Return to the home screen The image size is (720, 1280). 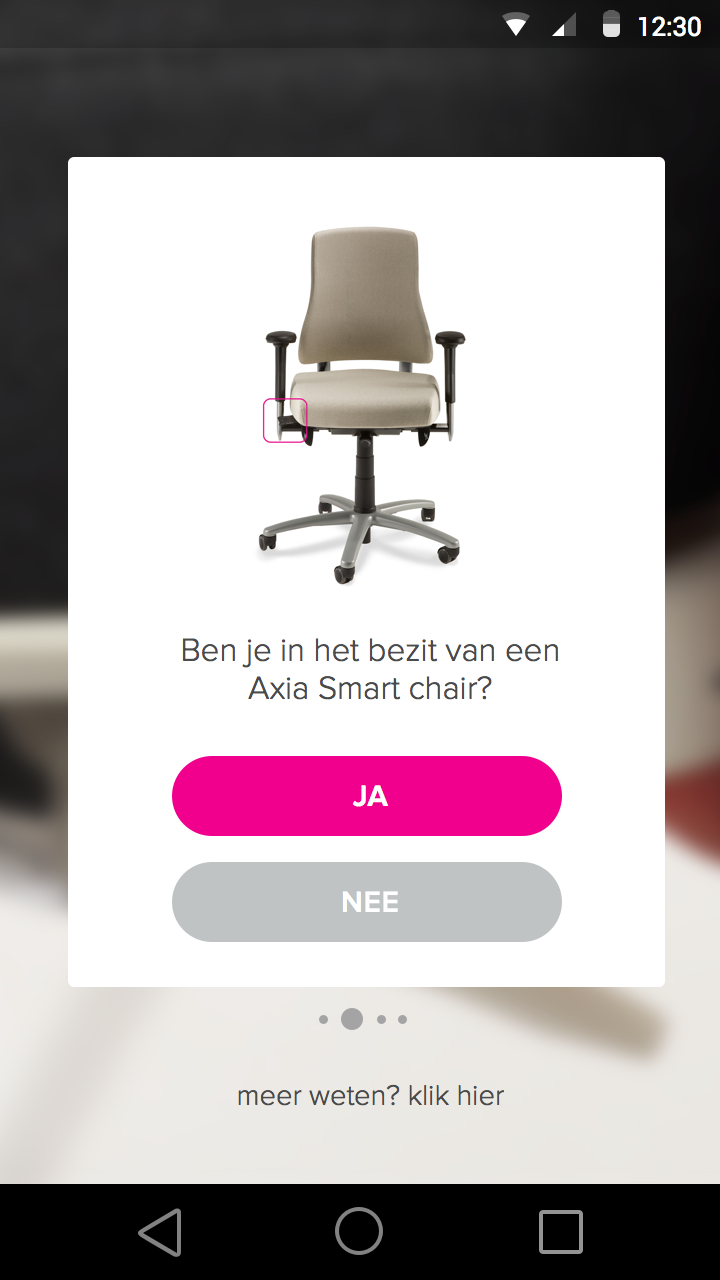coord(359,1232)
